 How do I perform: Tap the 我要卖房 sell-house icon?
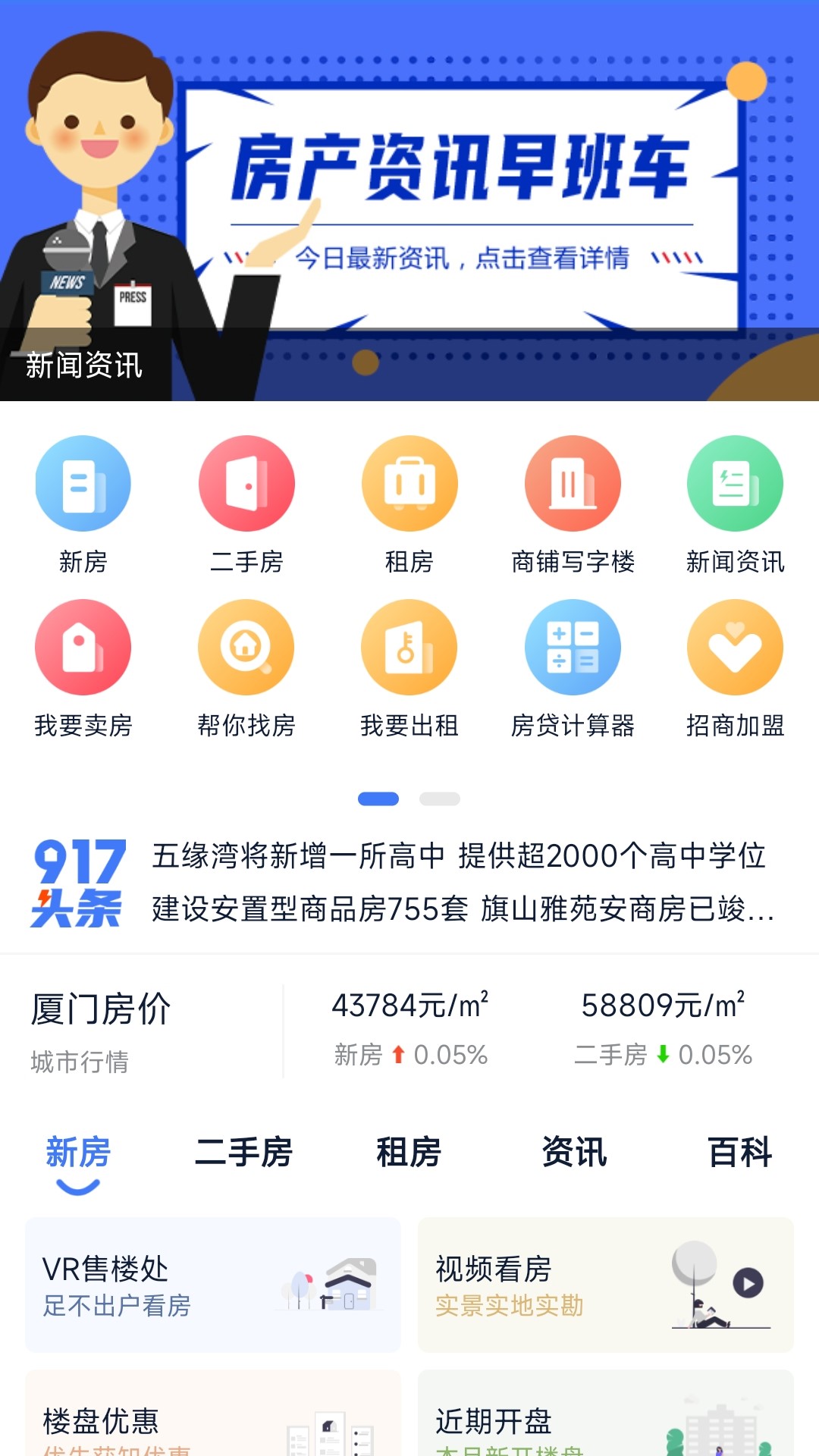[x=83, y=648]
